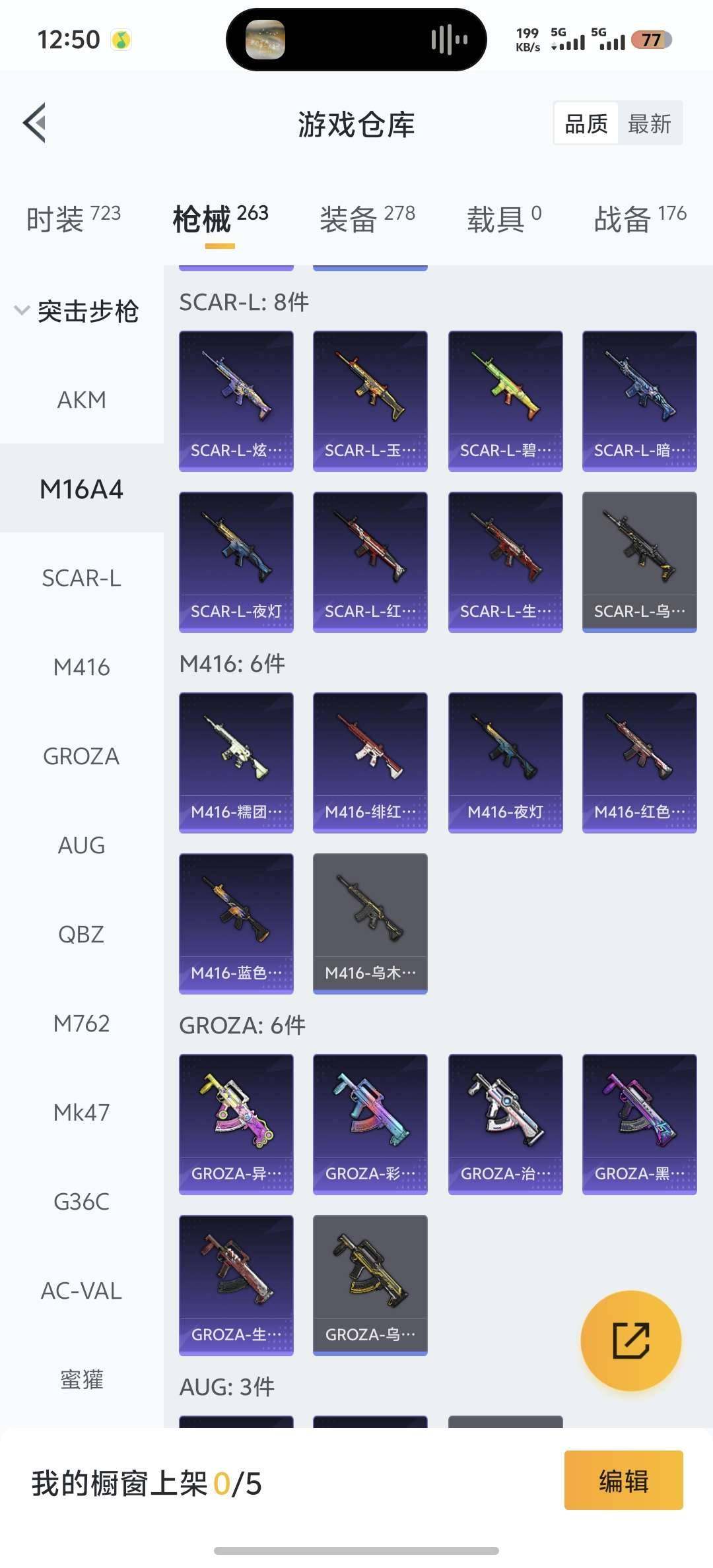713x1568 pixels.
Task: Go back using the arrow icon
Action: (x=35, y=123)
